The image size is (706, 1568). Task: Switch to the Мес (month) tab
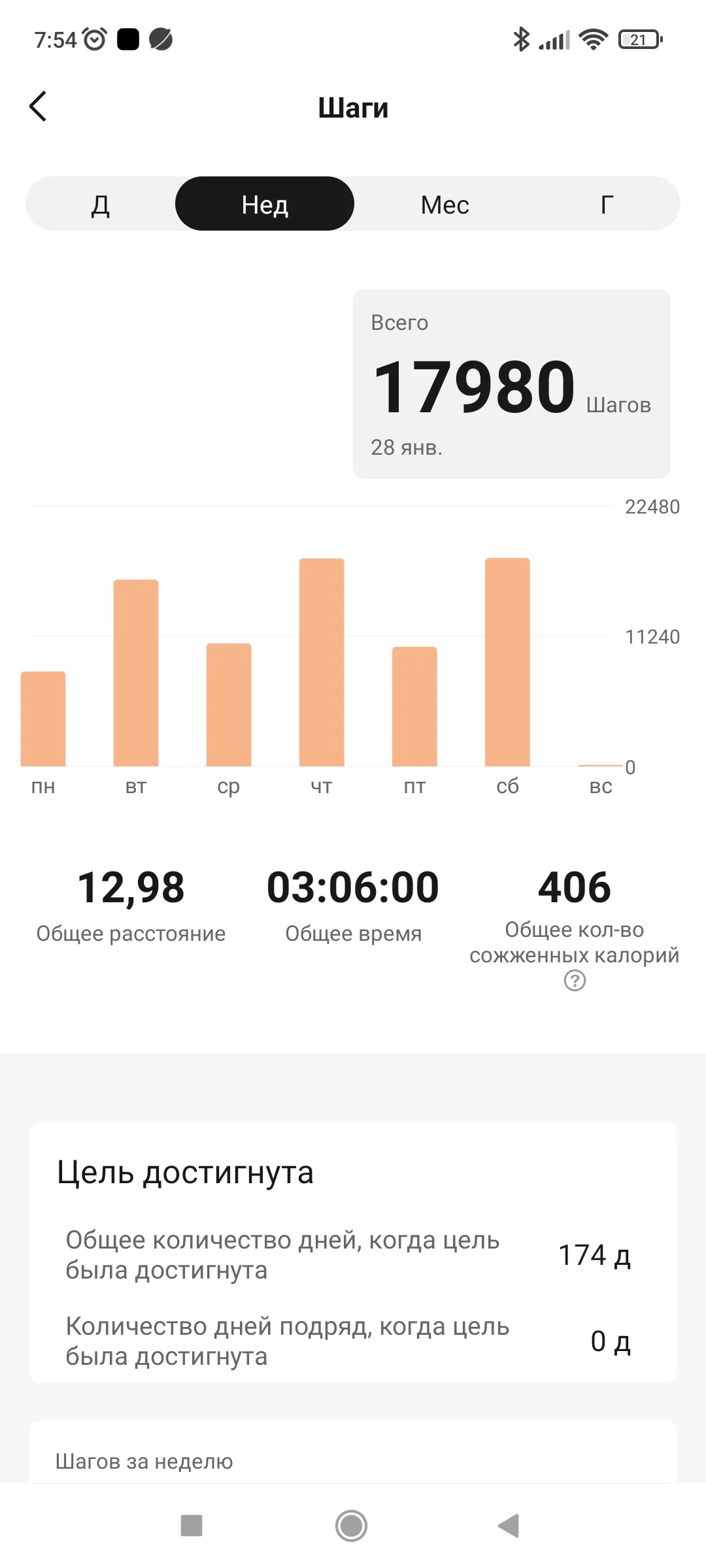point(445,204)
